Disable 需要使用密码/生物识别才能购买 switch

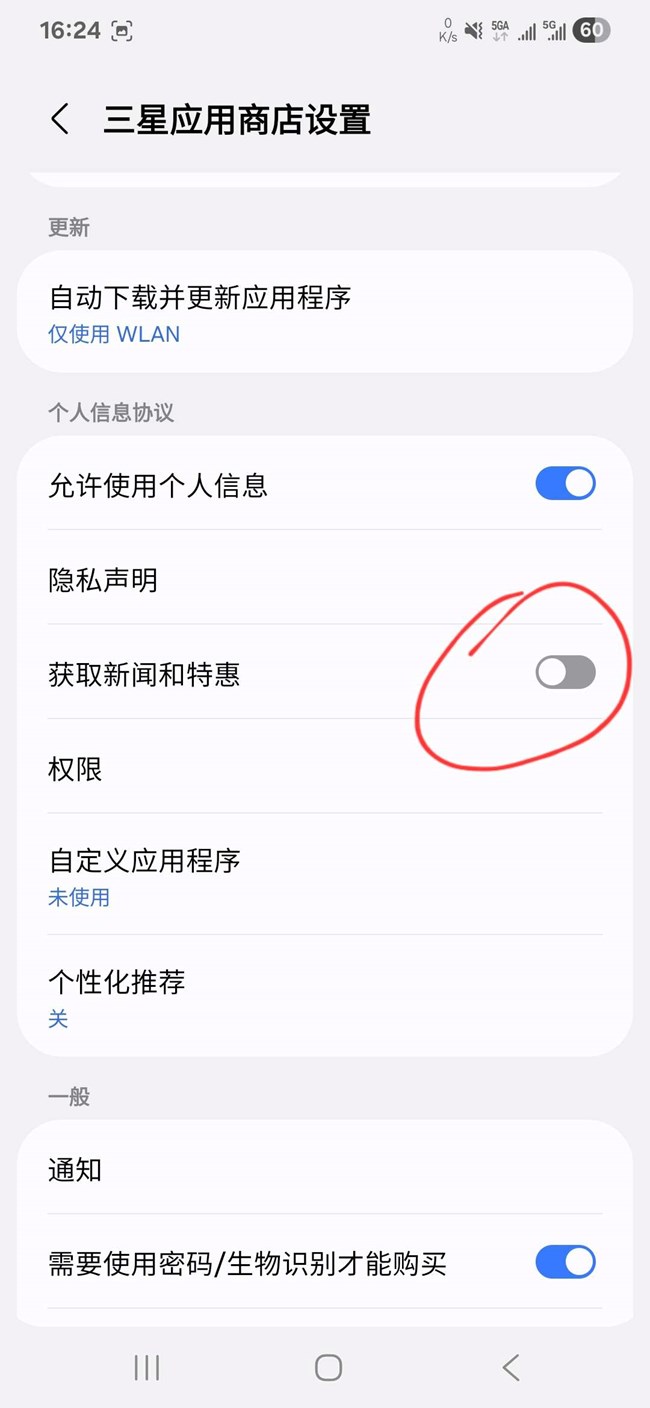point(565,1262)
